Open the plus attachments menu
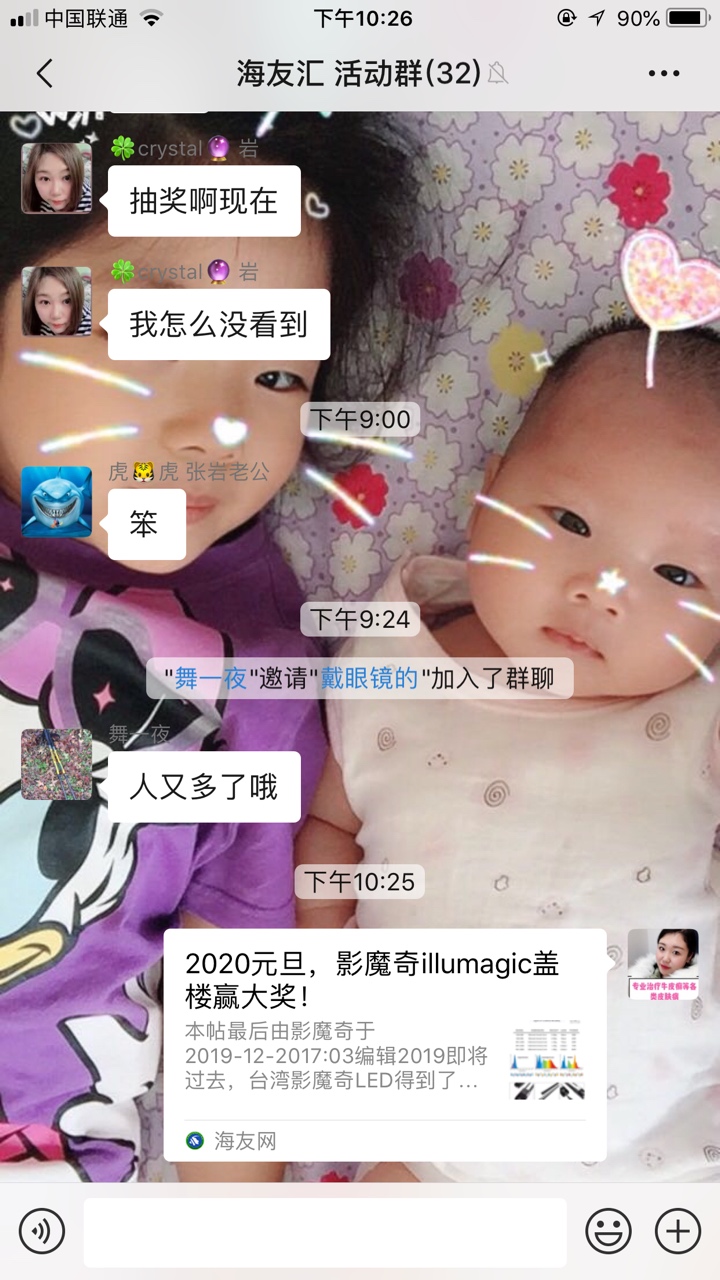 tap(677, 1229)
